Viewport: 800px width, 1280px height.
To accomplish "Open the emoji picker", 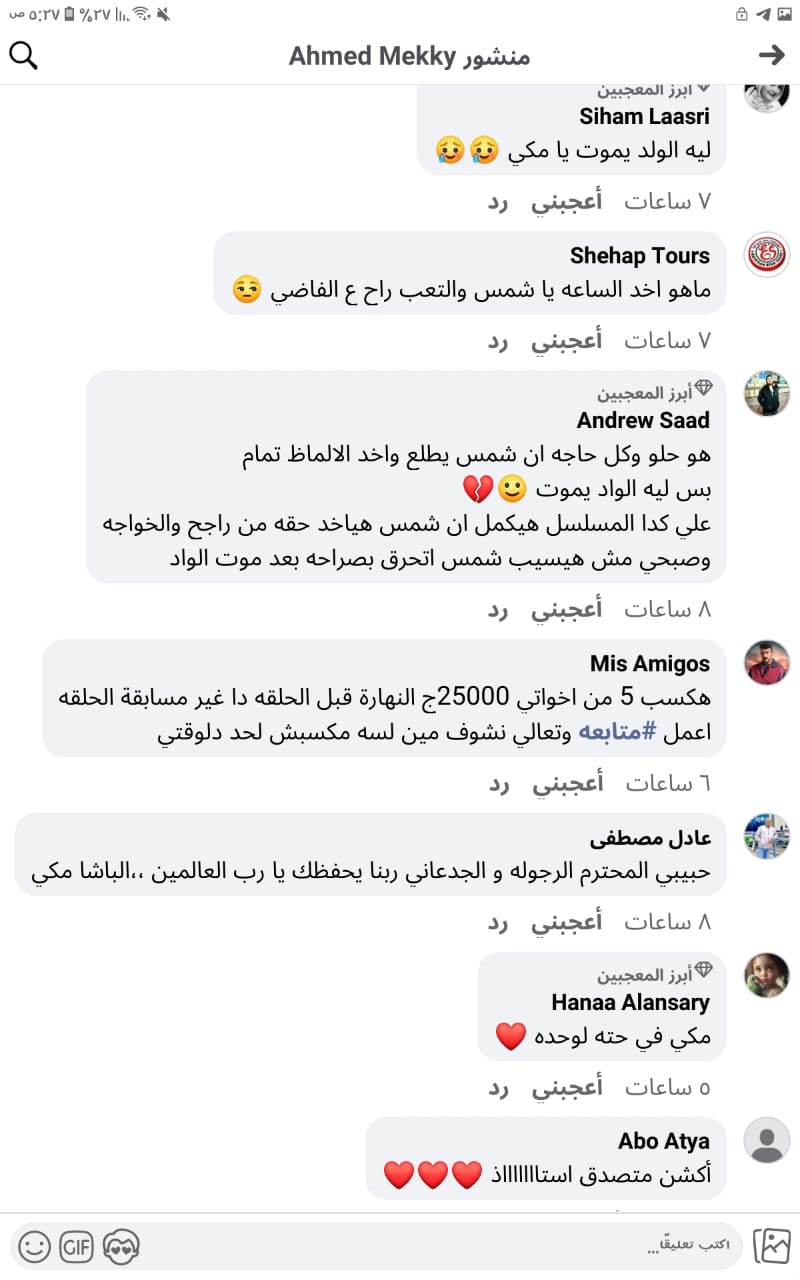I will [34, 1246].
